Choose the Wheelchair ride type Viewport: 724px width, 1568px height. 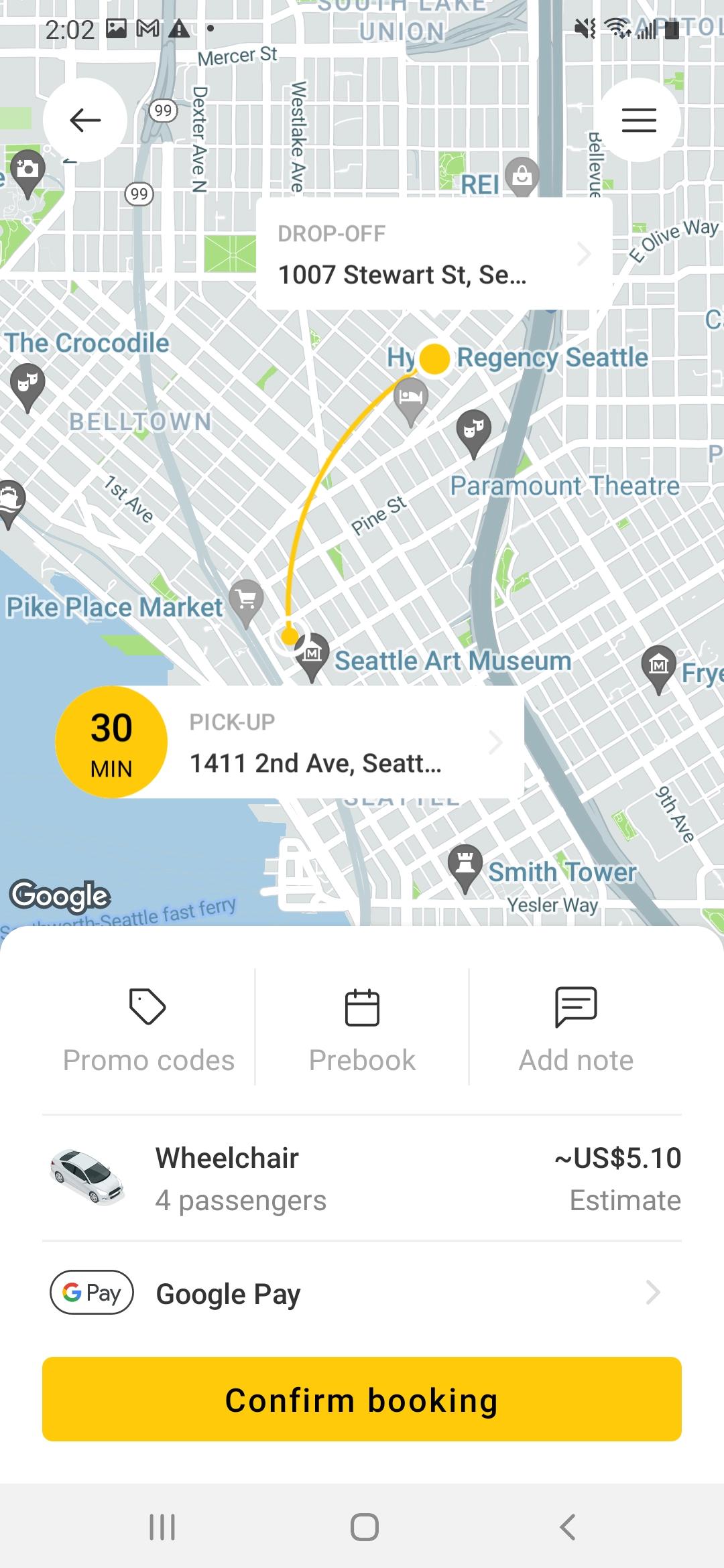[362, 1178]
